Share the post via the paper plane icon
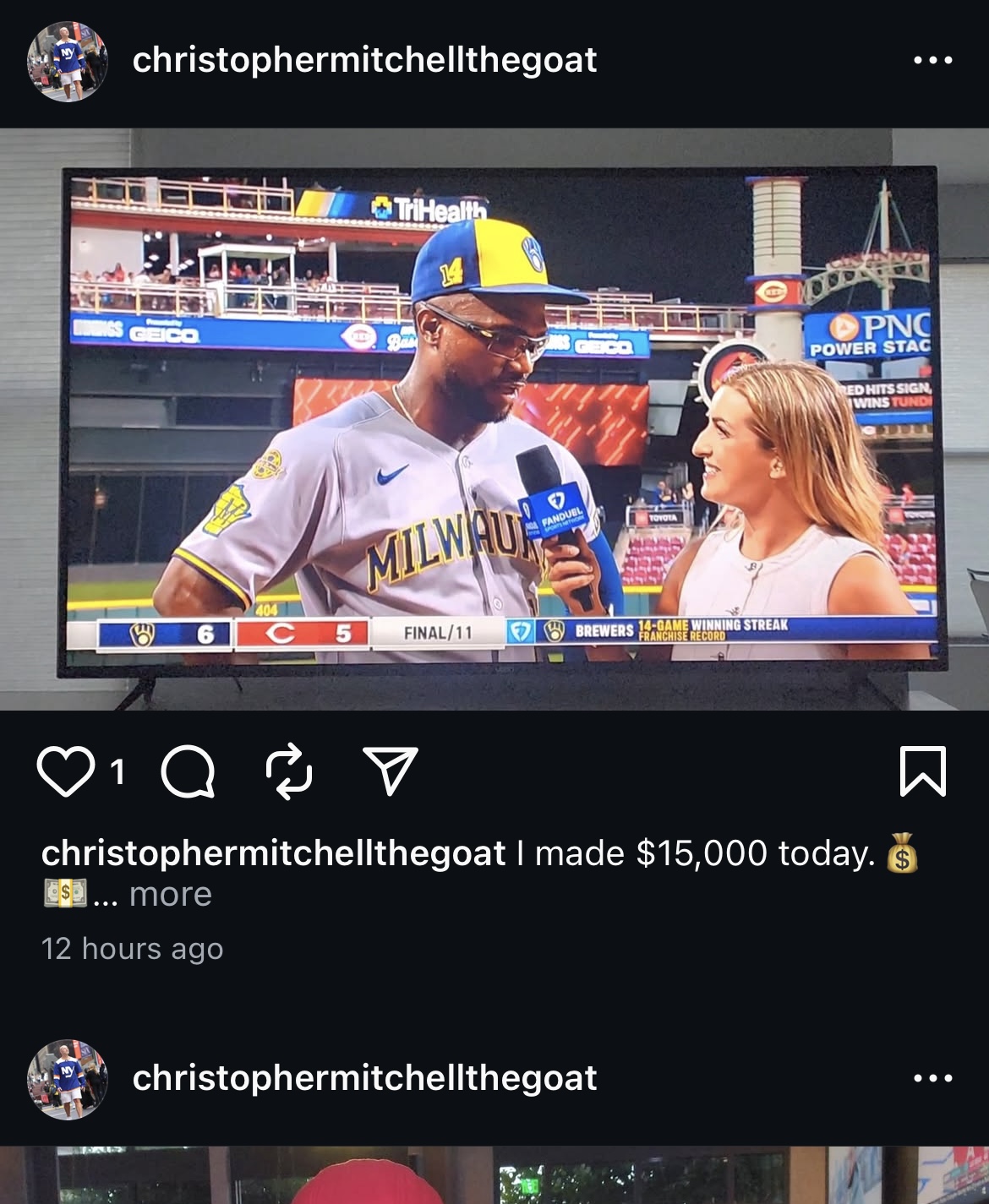 click(x=390, y=771)
